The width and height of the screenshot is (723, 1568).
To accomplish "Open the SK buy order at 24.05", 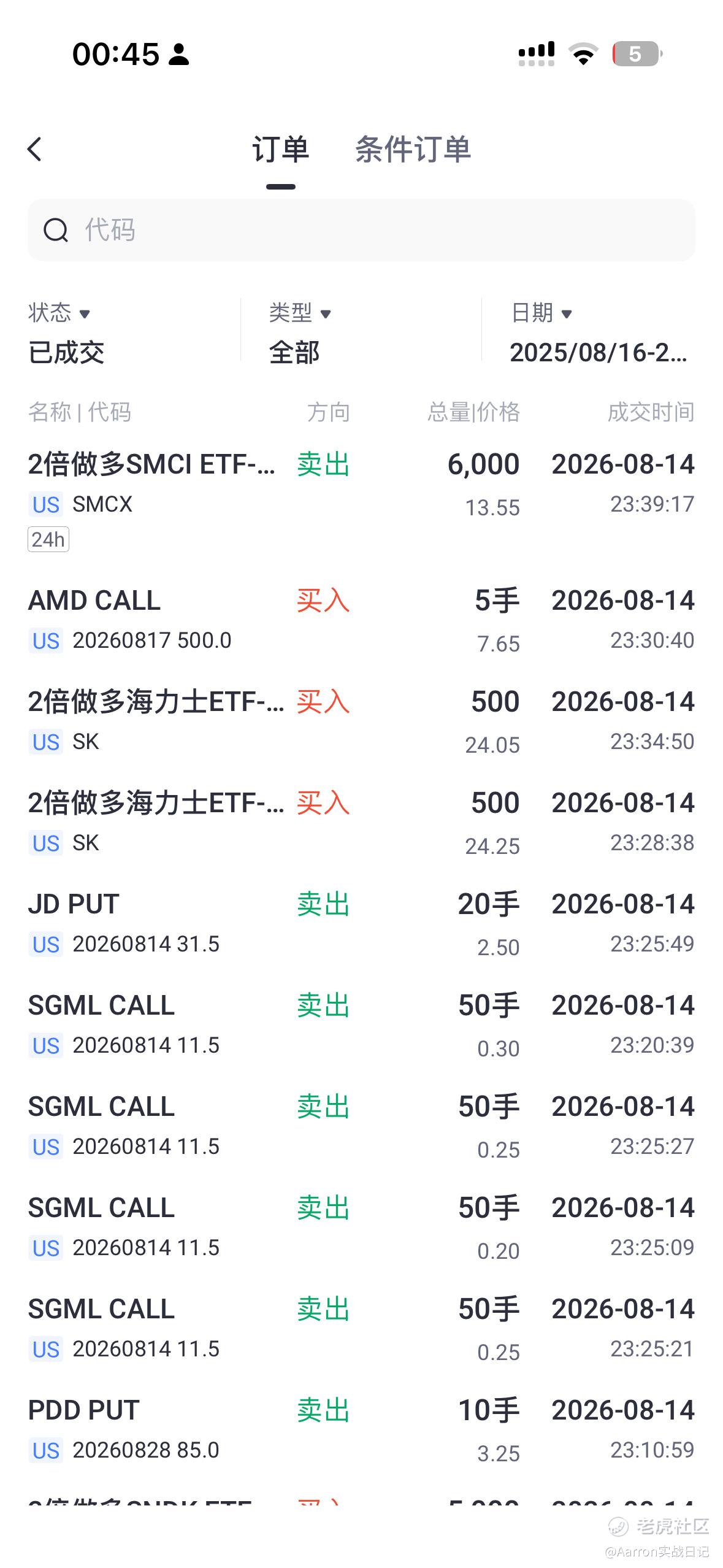I will [x=361, y=721].
